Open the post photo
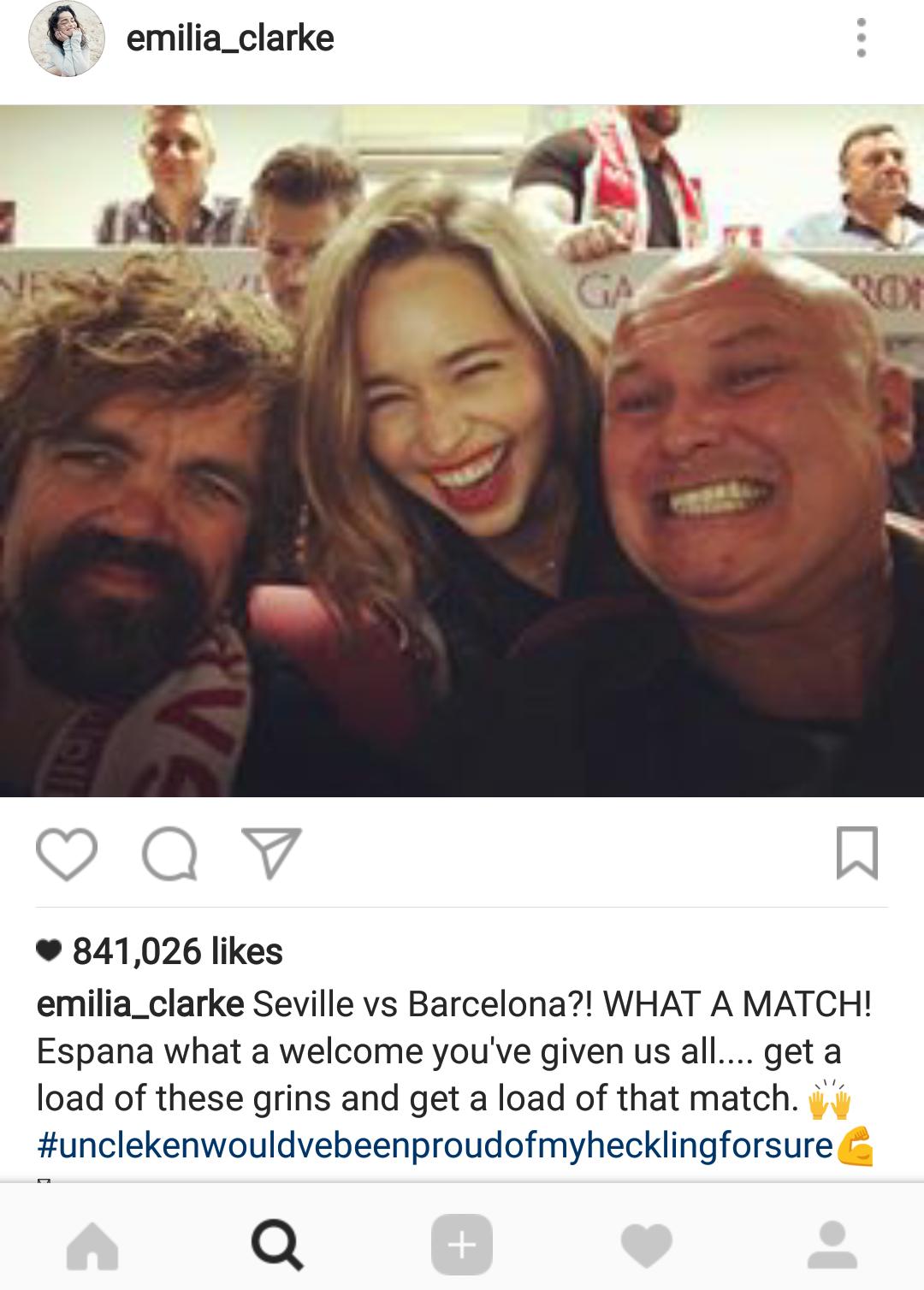Image resolution: width=924 pixels, height=1290 pixels. pos(462,451)
